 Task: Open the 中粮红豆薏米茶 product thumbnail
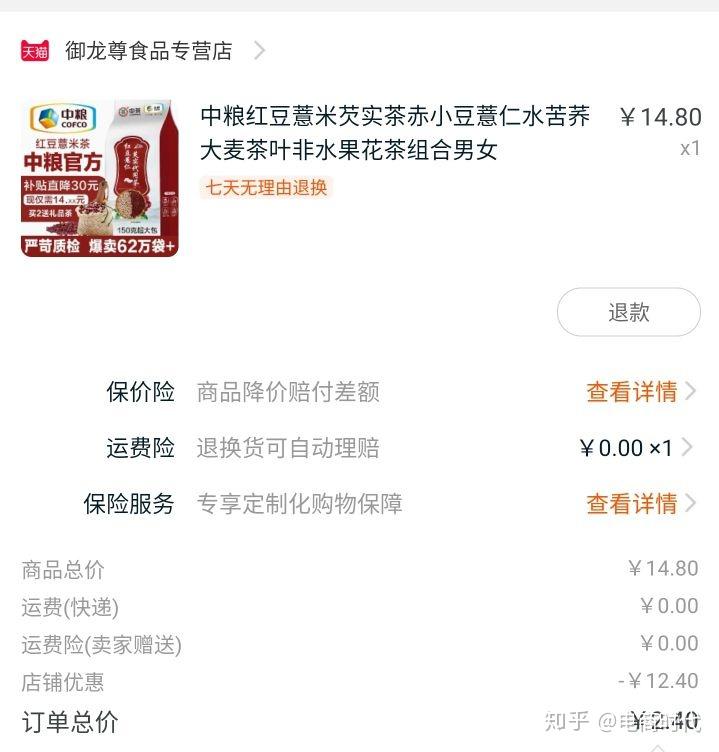100,178
